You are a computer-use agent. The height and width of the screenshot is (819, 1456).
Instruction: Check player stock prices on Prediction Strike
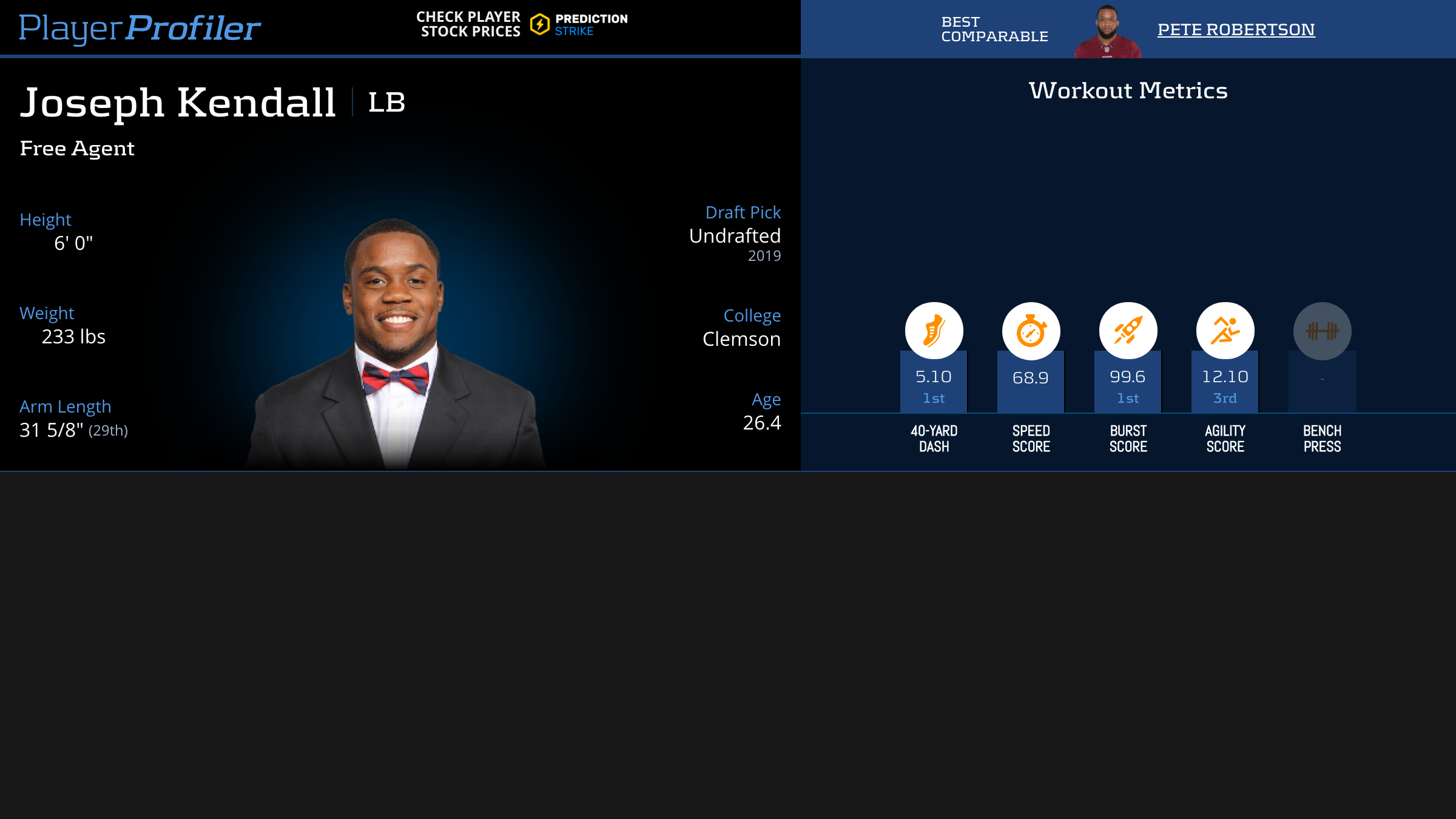(522, 25)
